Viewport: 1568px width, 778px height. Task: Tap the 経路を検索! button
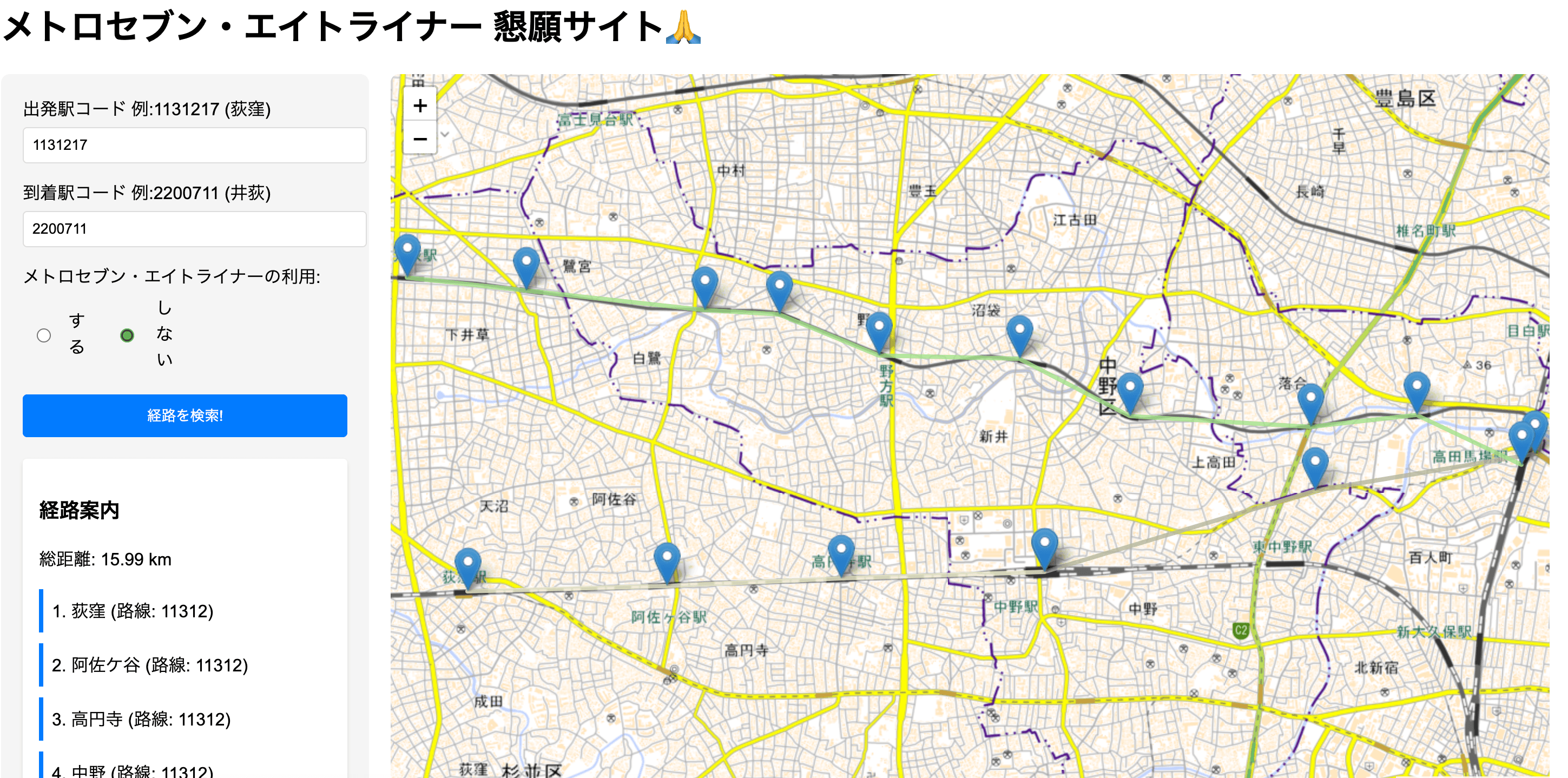185,416
